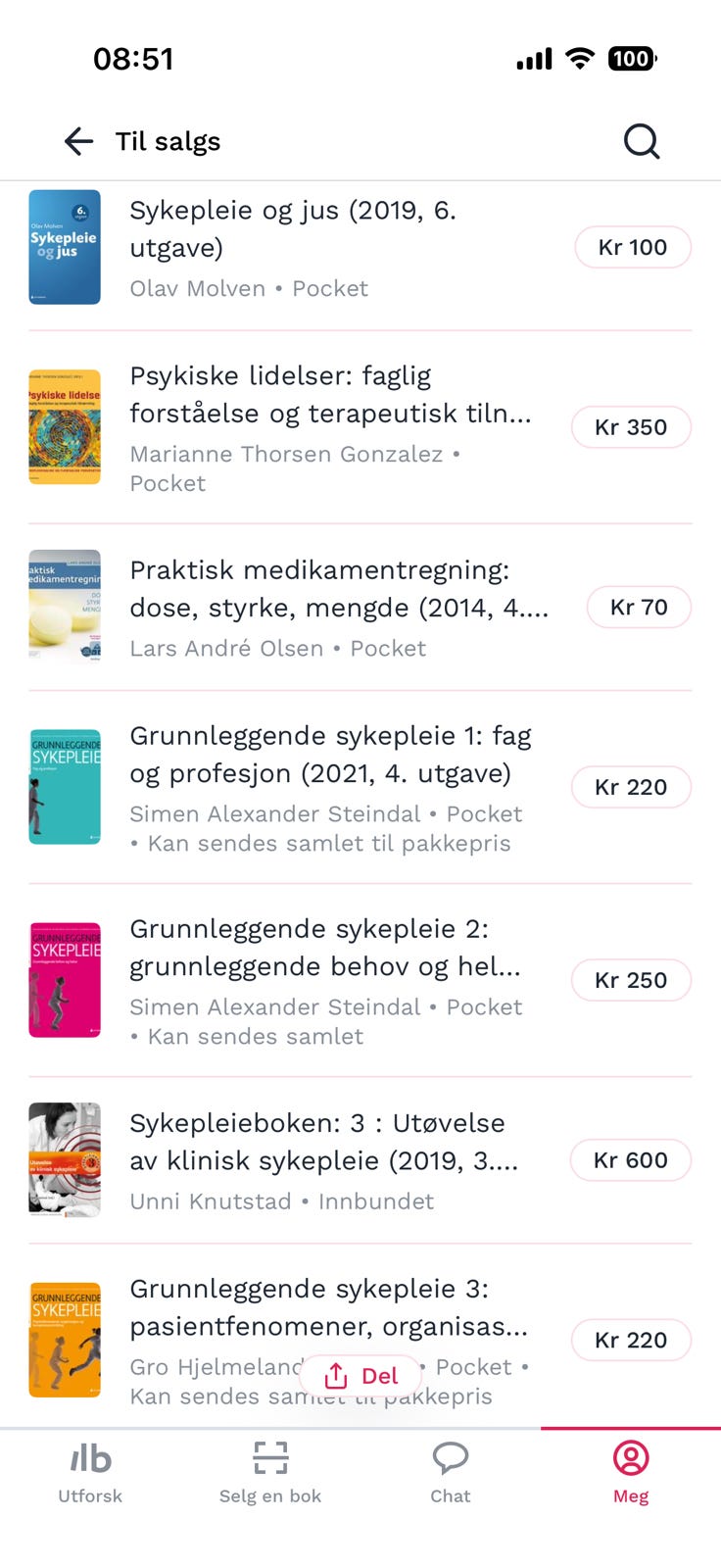The image size is (721, 1568).
Task: Open the search icon
Action: tap(642, 140)
